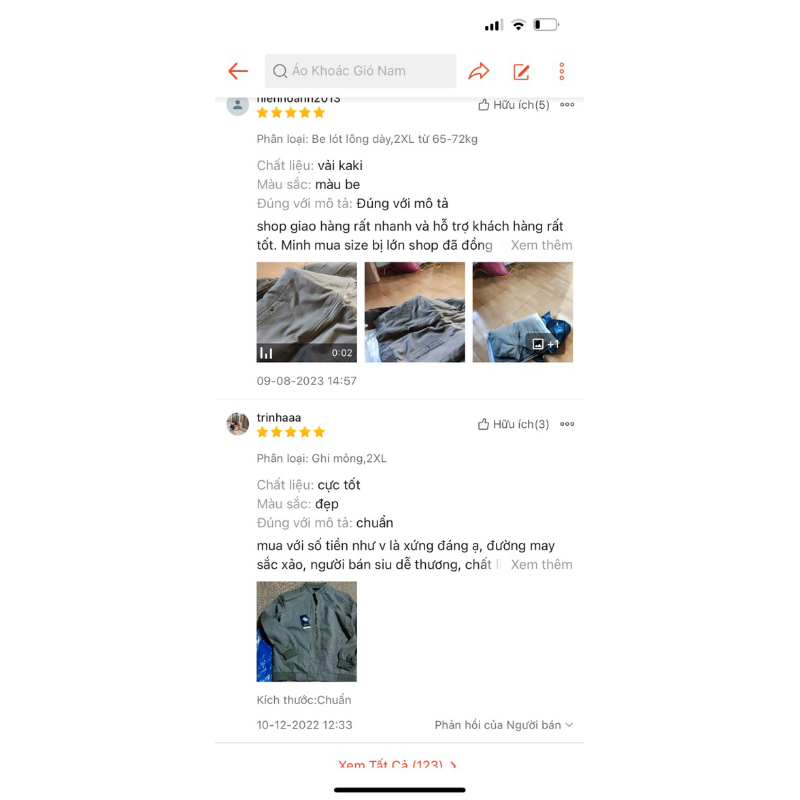The image size is (800, 800).
Task: Open more options for the 09-08-2023 review
Action: point(567,105)
